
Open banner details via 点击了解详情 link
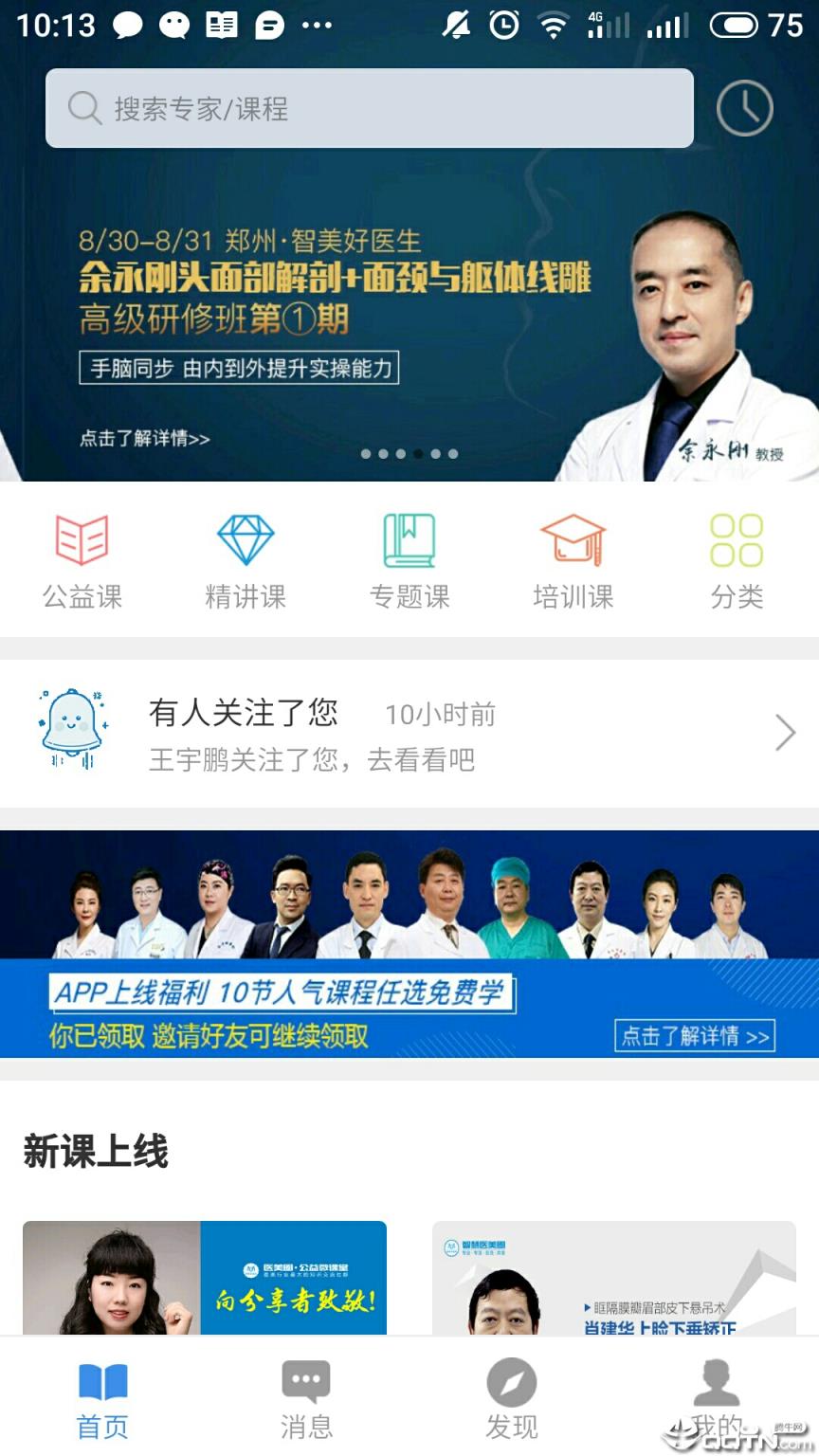[x=142, y=439]
